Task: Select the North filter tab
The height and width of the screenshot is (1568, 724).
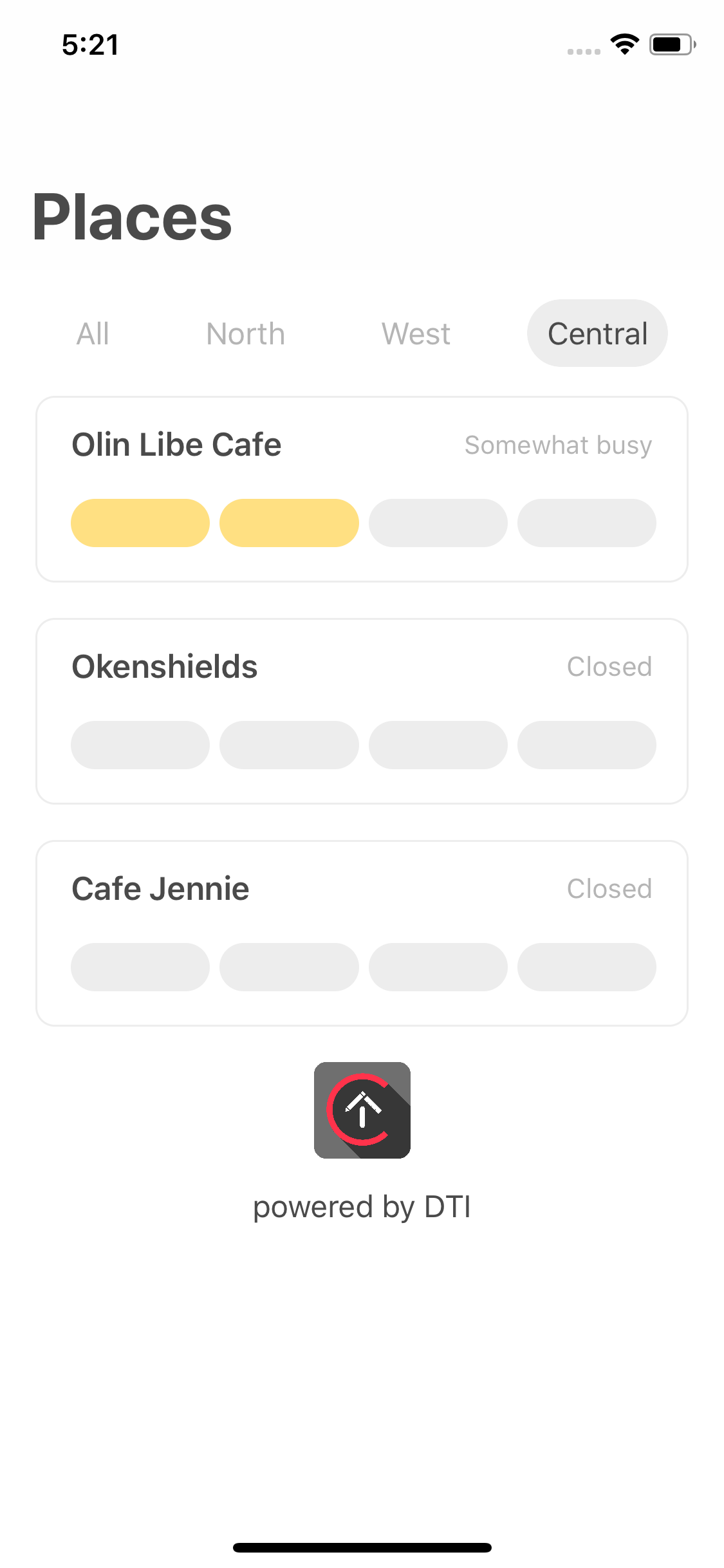Action: click(245, 334)
